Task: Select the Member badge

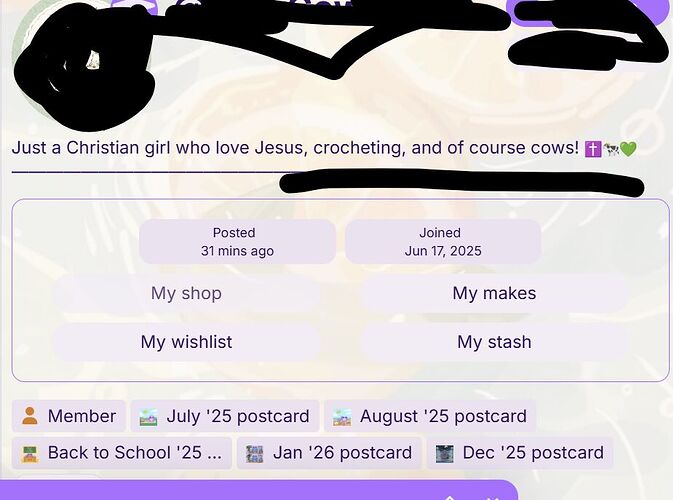Action: tap(69, 416)
